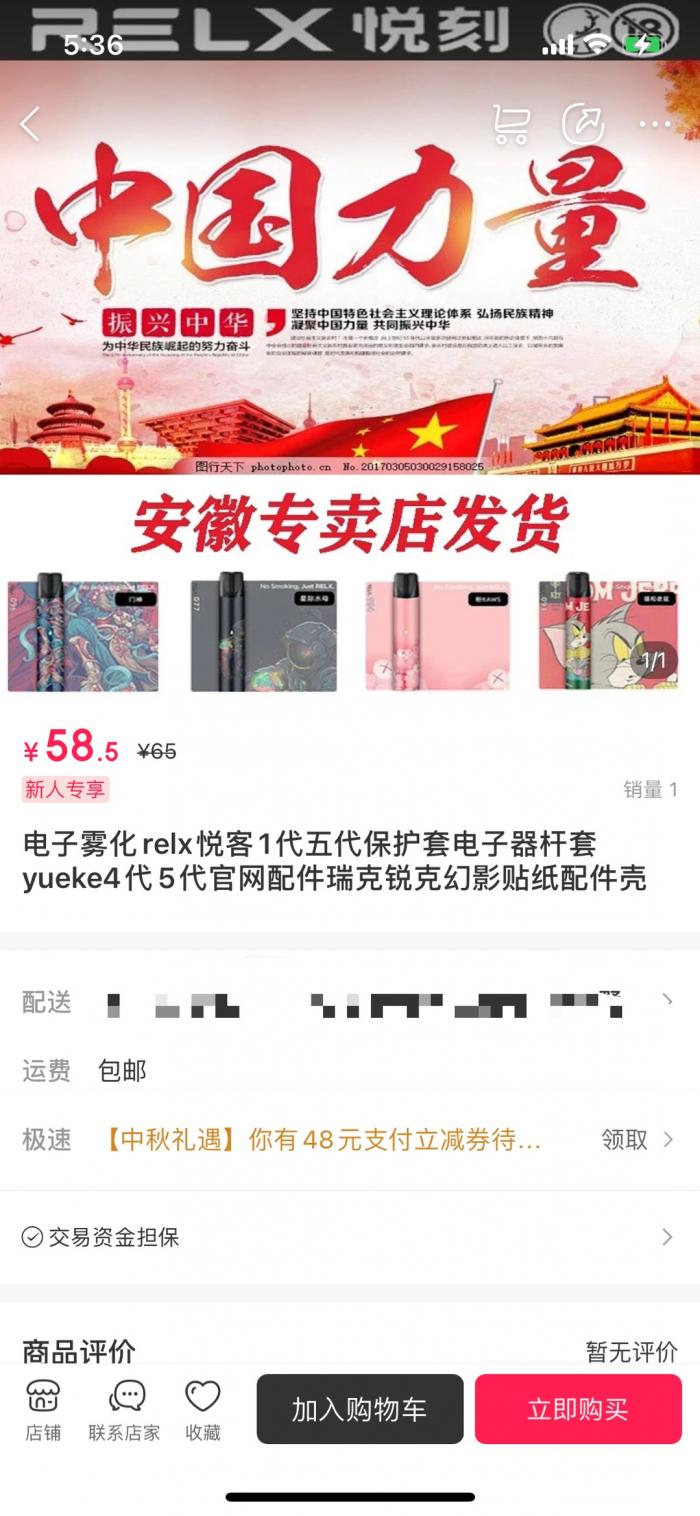This screenshot has height=1516, width=700.
Task: Go back using the top arrow
Action: [x=31, y=124]
